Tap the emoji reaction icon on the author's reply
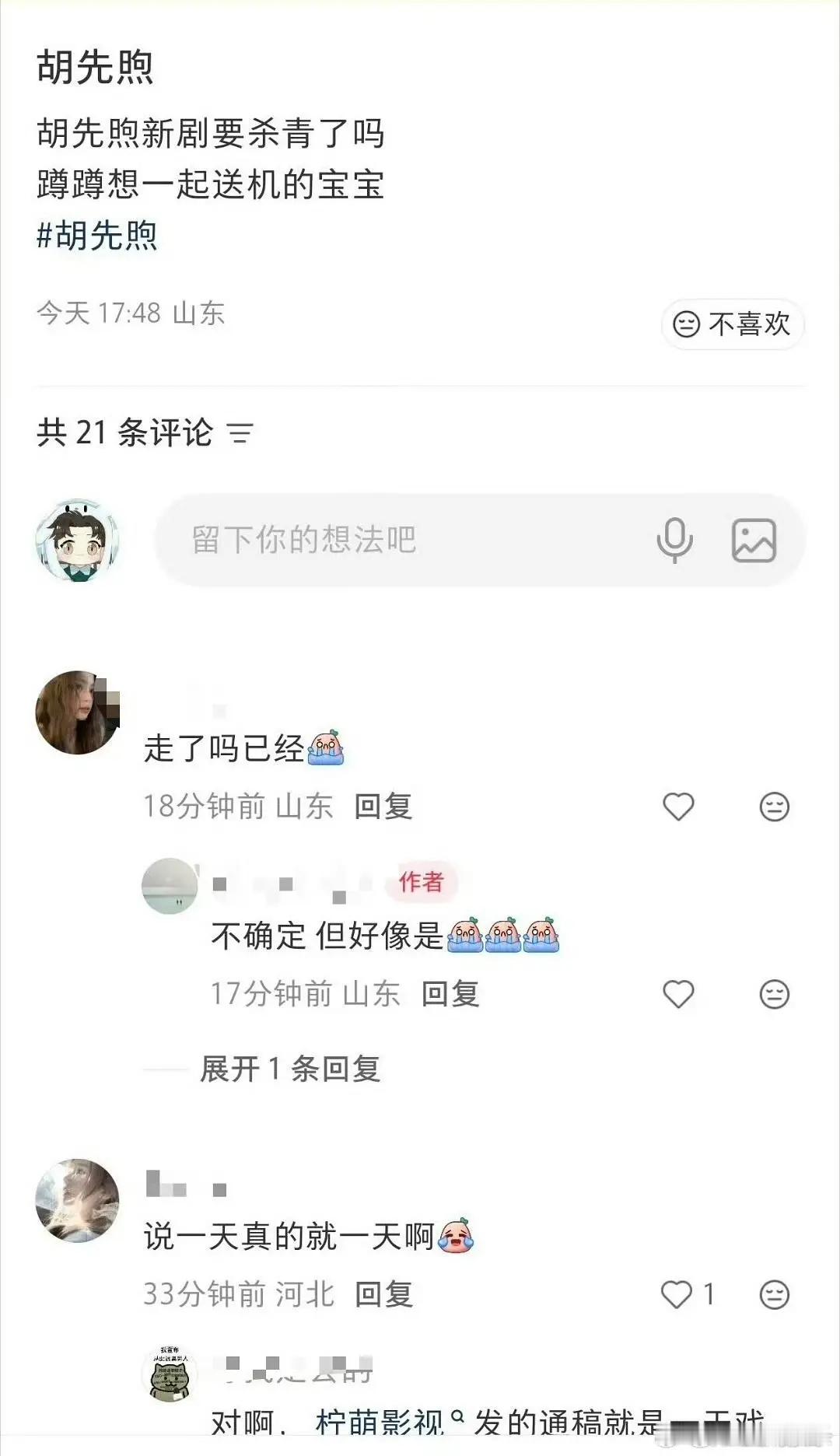 [775, 993]
